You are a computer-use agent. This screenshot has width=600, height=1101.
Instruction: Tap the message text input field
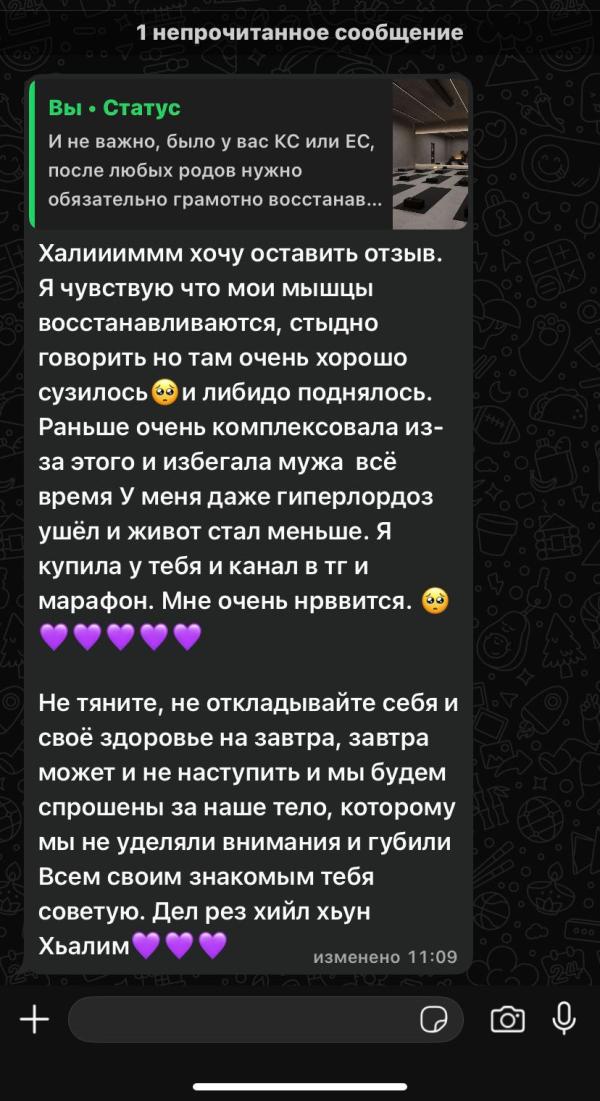tap(240, 1019)
